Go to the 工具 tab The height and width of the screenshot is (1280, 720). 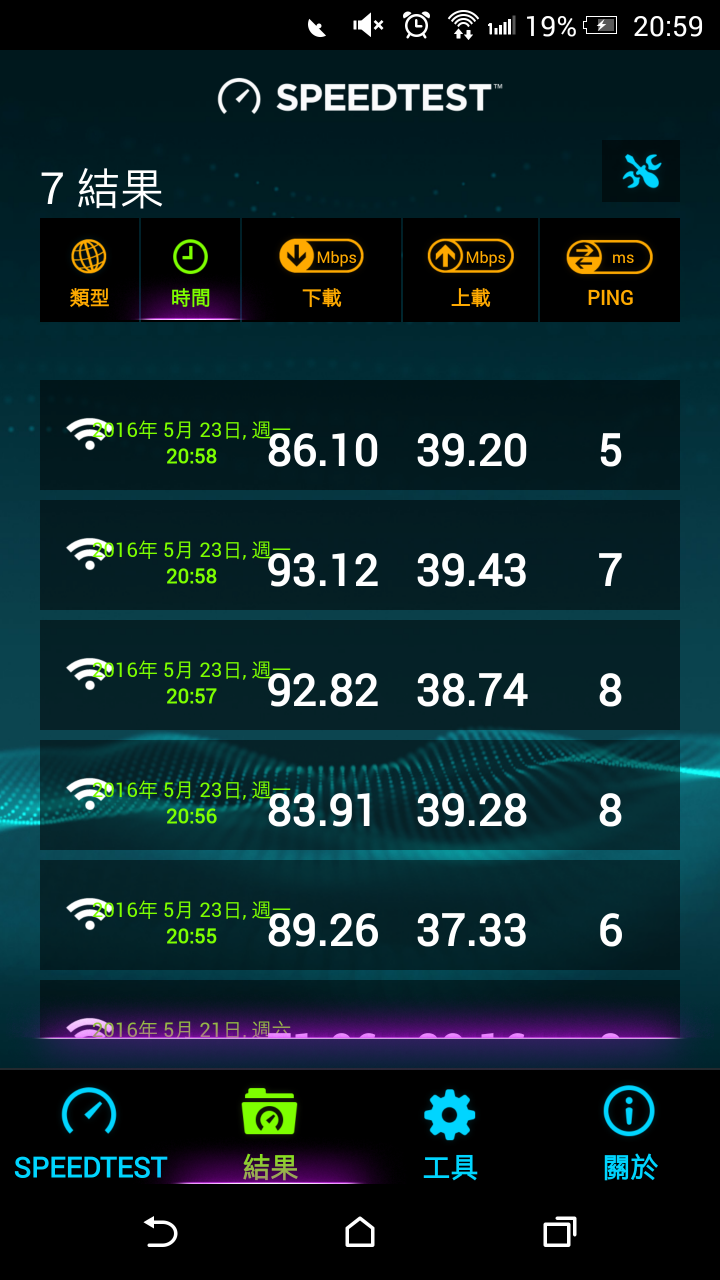point(450,1134)
